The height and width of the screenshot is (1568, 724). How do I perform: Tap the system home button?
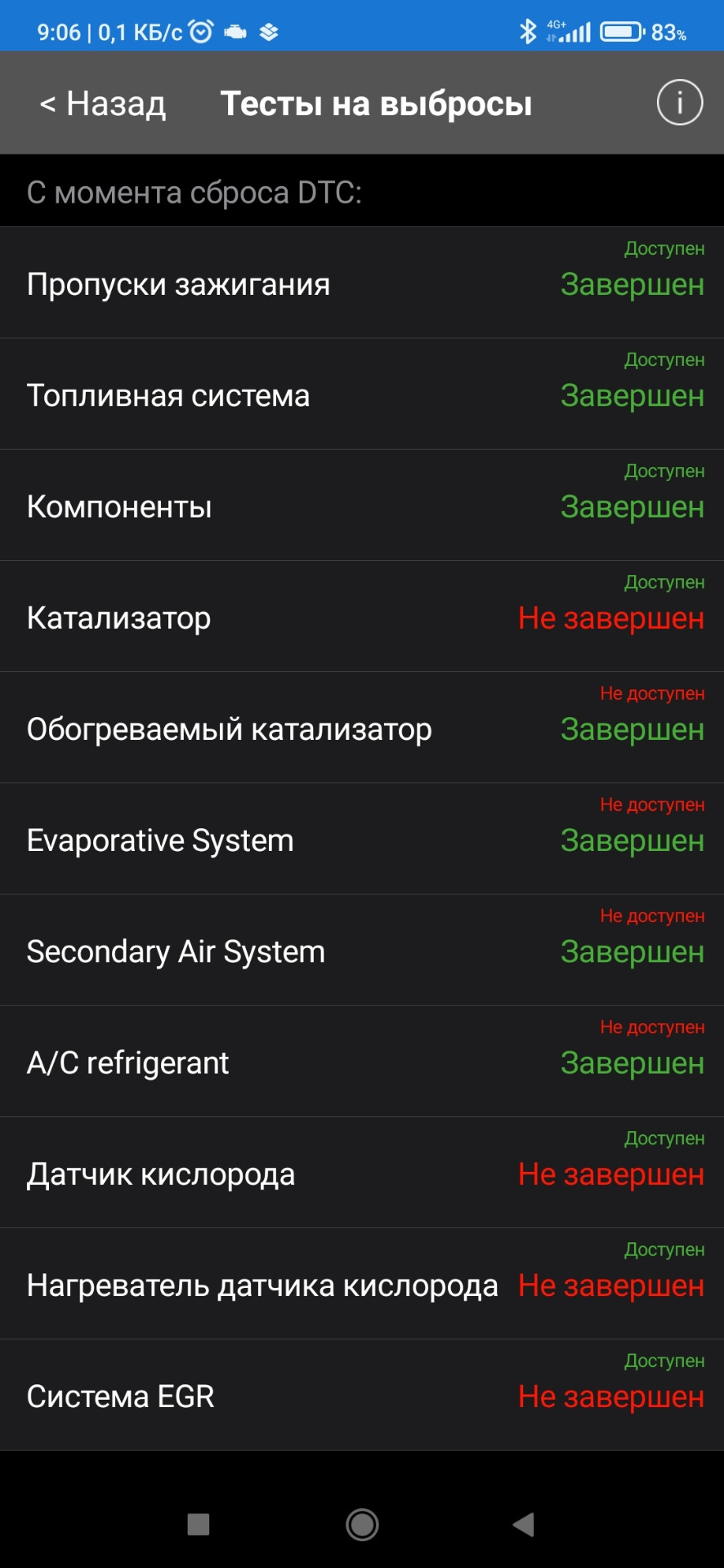point(362,1524)
